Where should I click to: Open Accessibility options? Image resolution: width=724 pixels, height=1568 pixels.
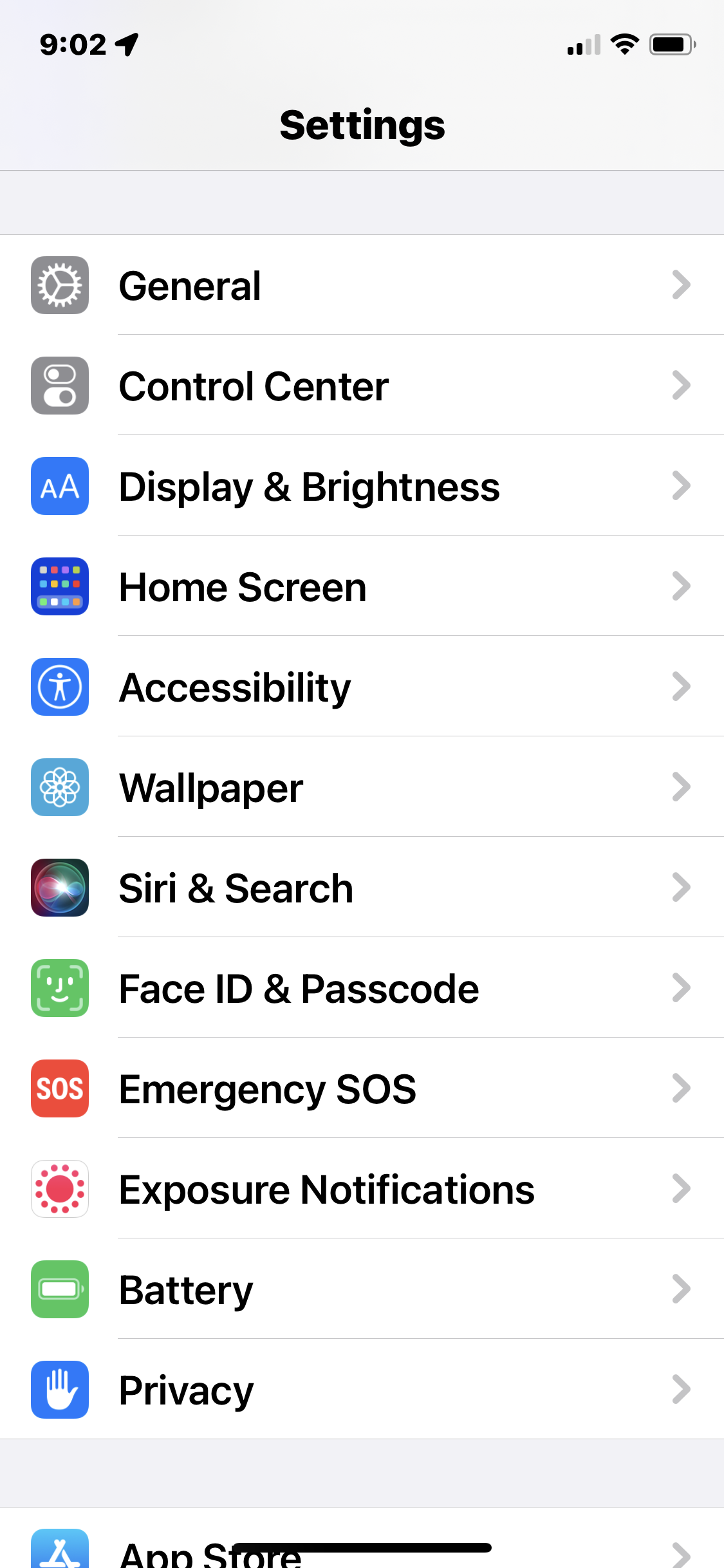tap(360, 687)
